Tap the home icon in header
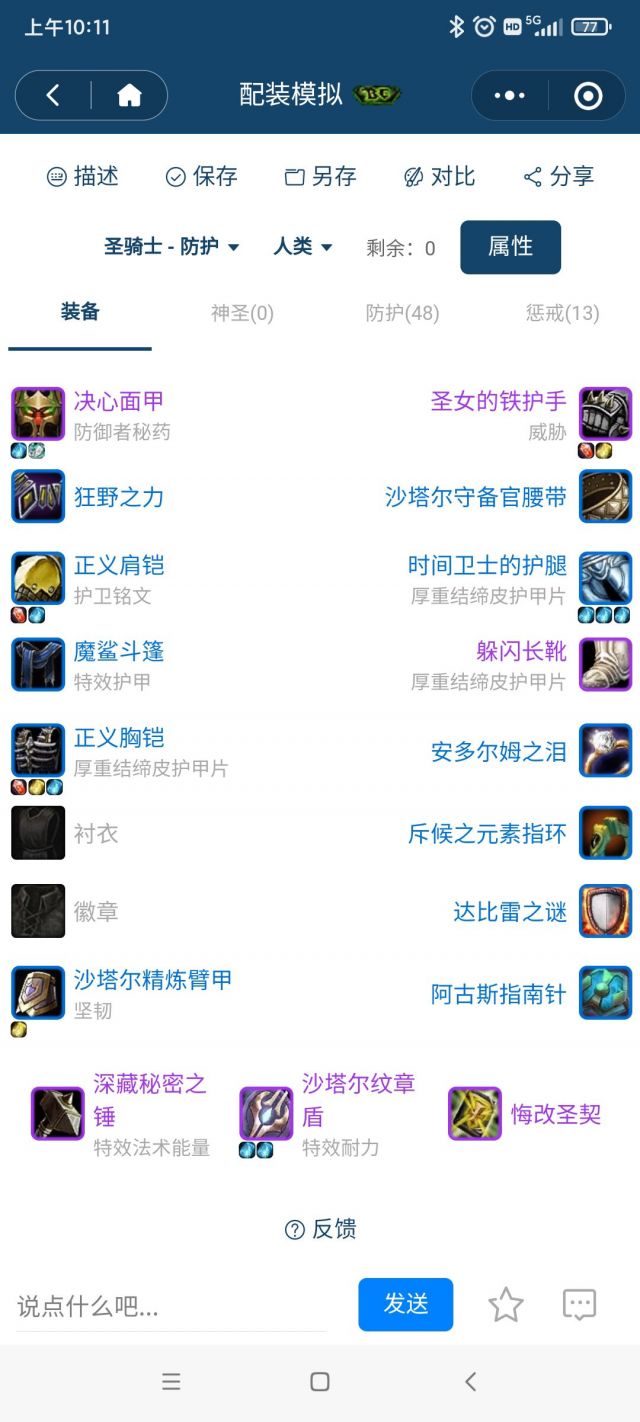640x1422 pixels. tap(129, 96)
